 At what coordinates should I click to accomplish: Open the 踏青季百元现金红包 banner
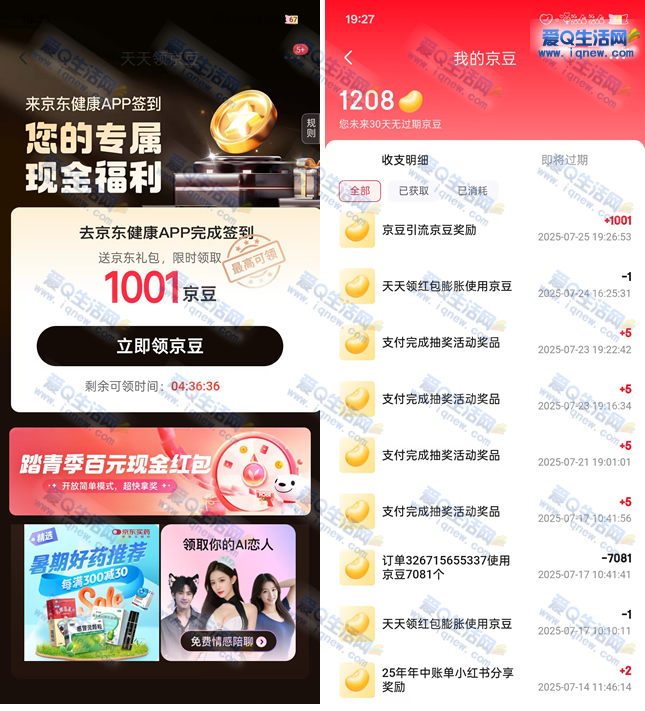coord(160,470)
